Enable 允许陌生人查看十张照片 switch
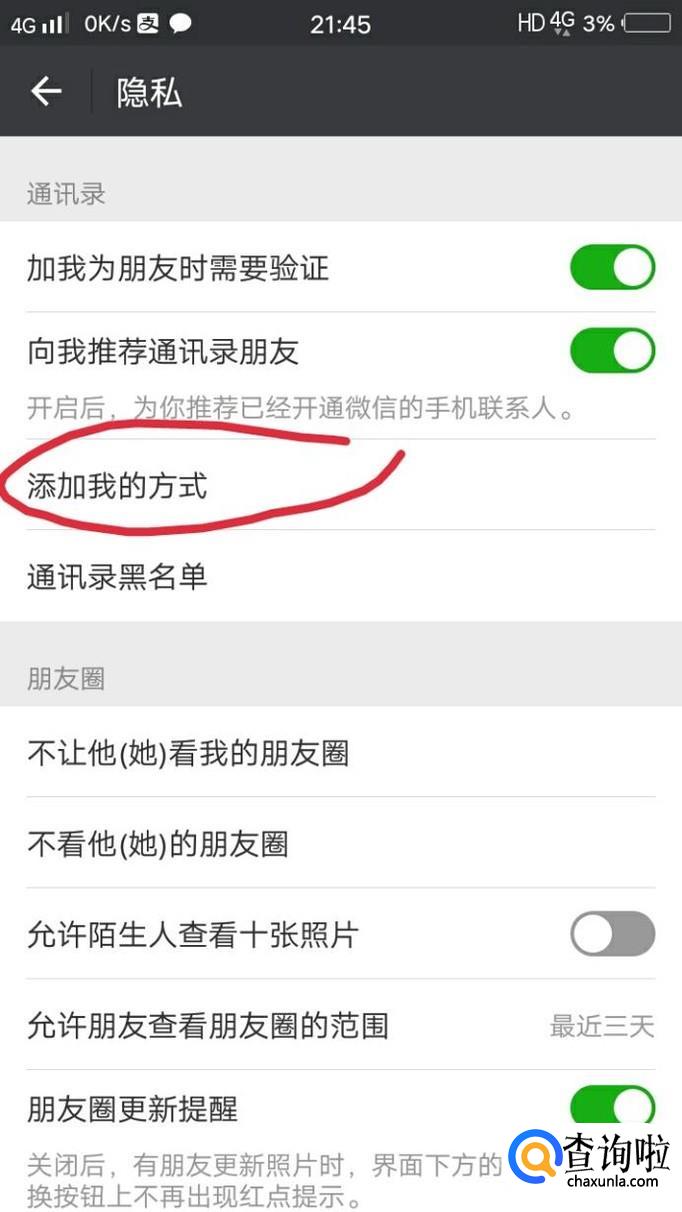The image size is (682, 1212). pos(612,934)
